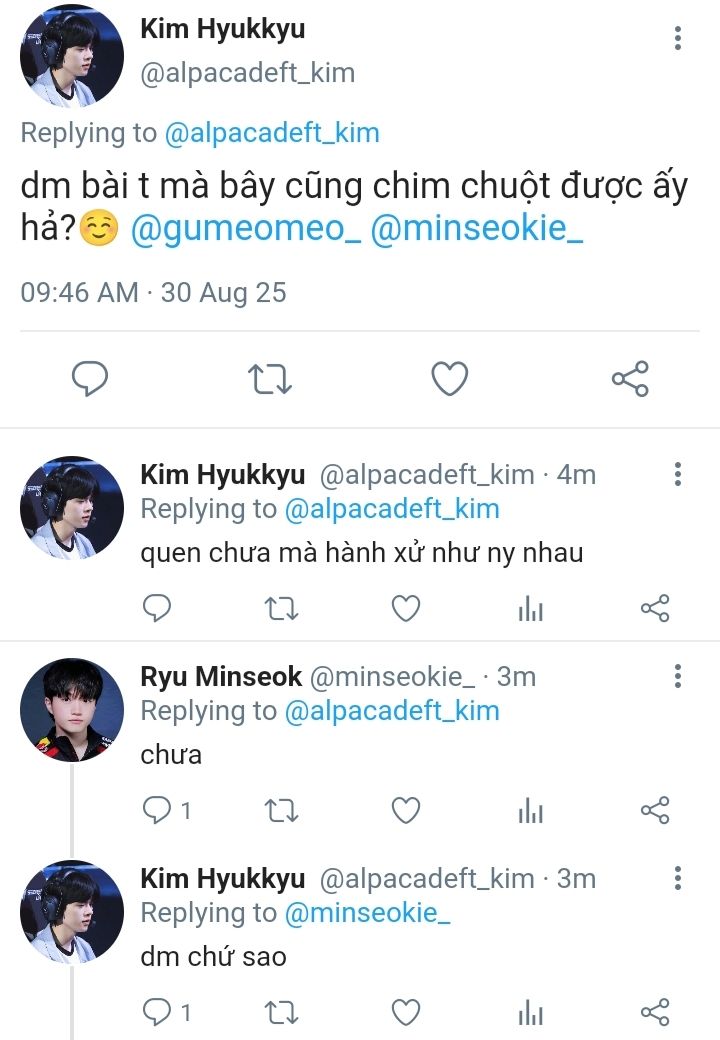This screenshot has width=720, height=1040.
Task: Share the main tweet
Action: (x=630, y=379)
